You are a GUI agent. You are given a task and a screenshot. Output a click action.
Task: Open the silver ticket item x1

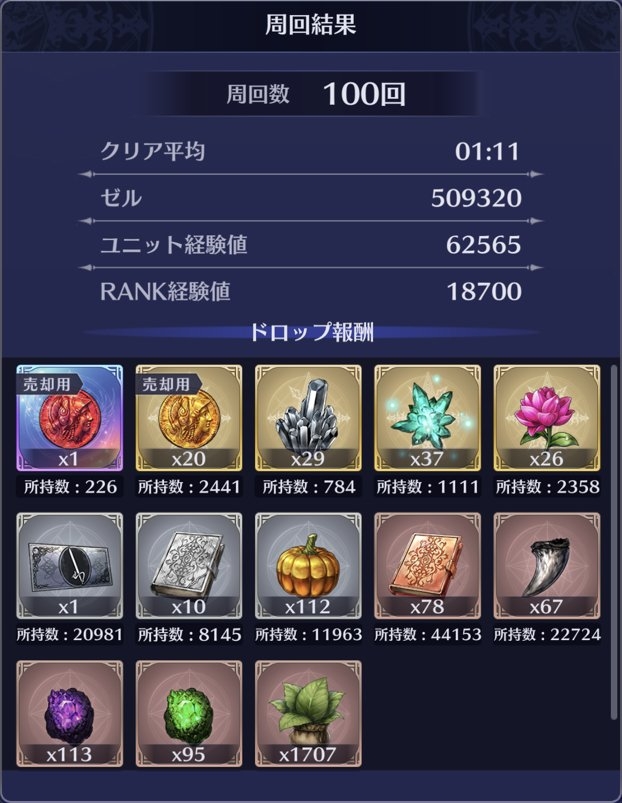(x=70, y=566)
